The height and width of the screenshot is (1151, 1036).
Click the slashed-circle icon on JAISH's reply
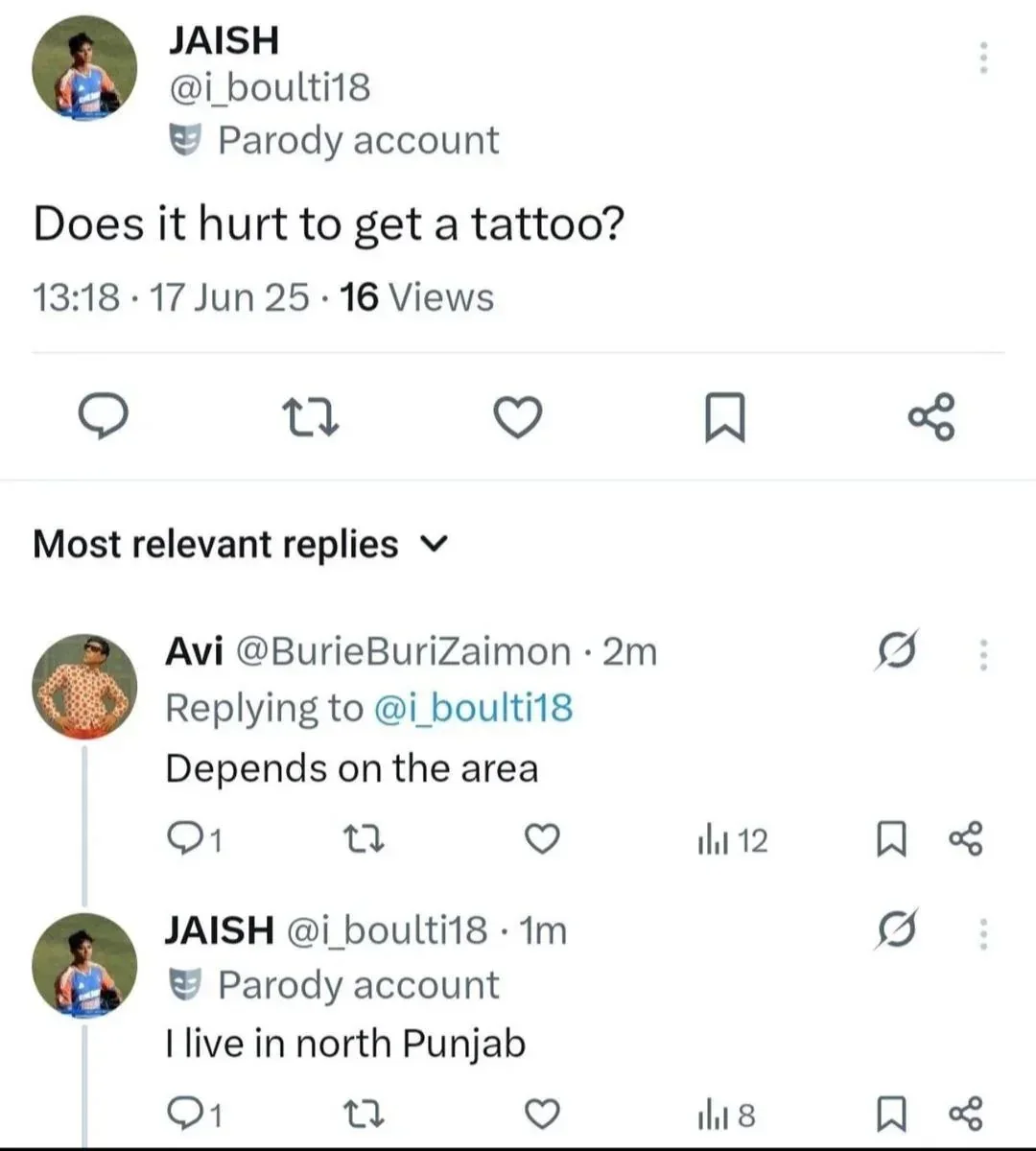(895, 927)
